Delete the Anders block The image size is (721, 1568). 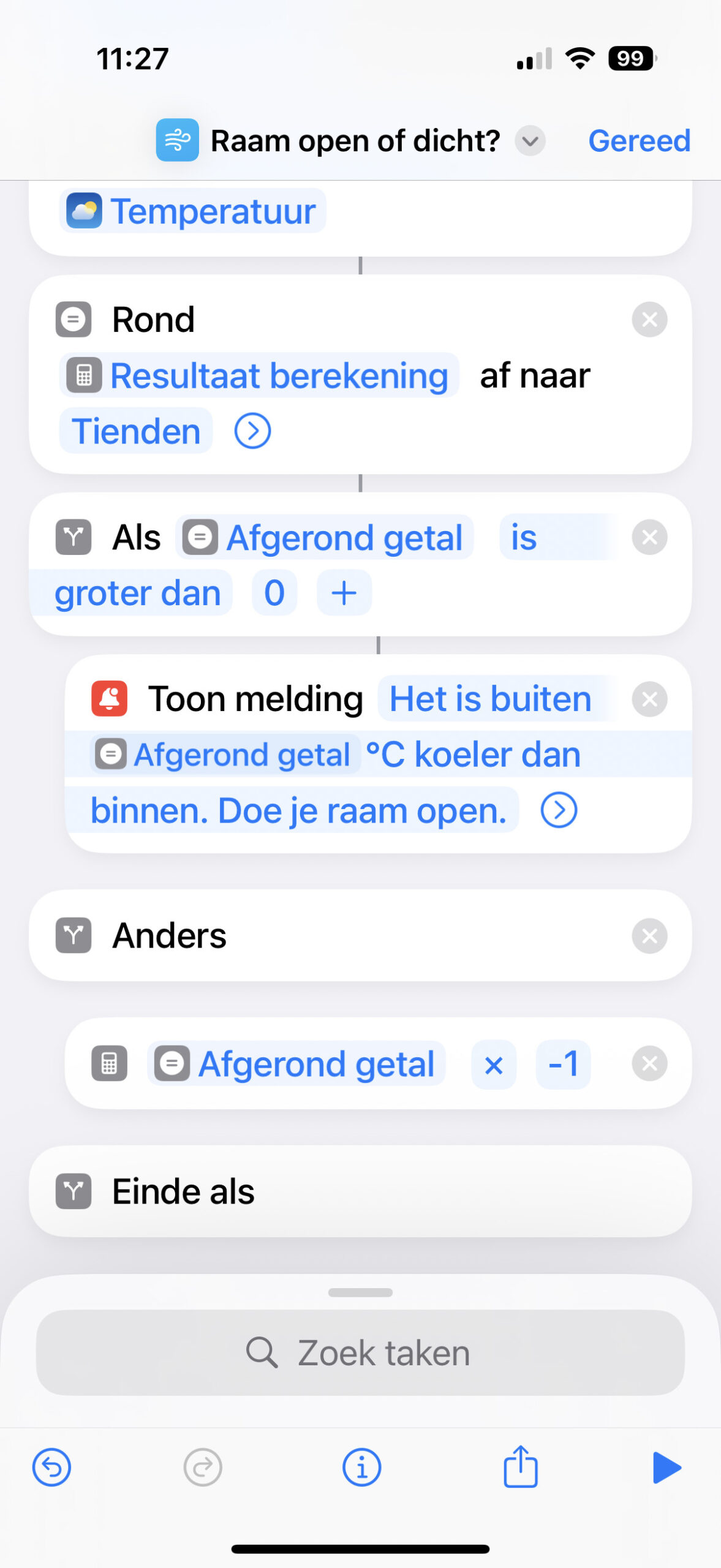[x=649, y=935]
